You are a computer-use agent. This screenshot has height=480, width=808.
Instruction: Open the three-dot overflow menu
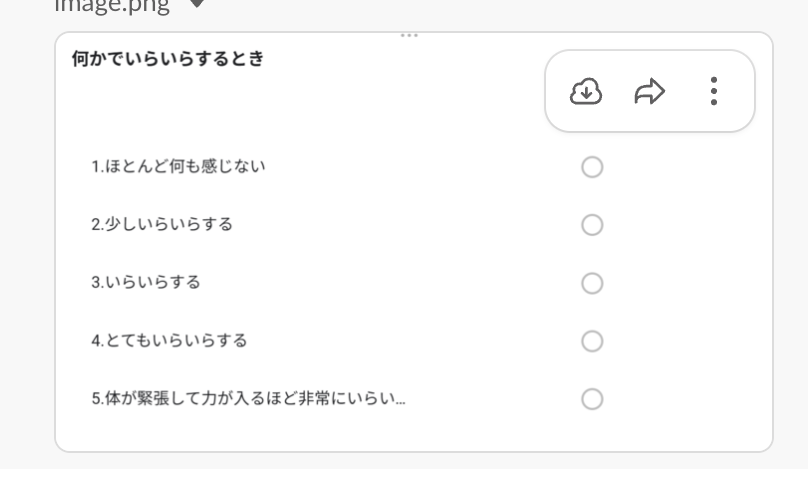tap(713, 92)
